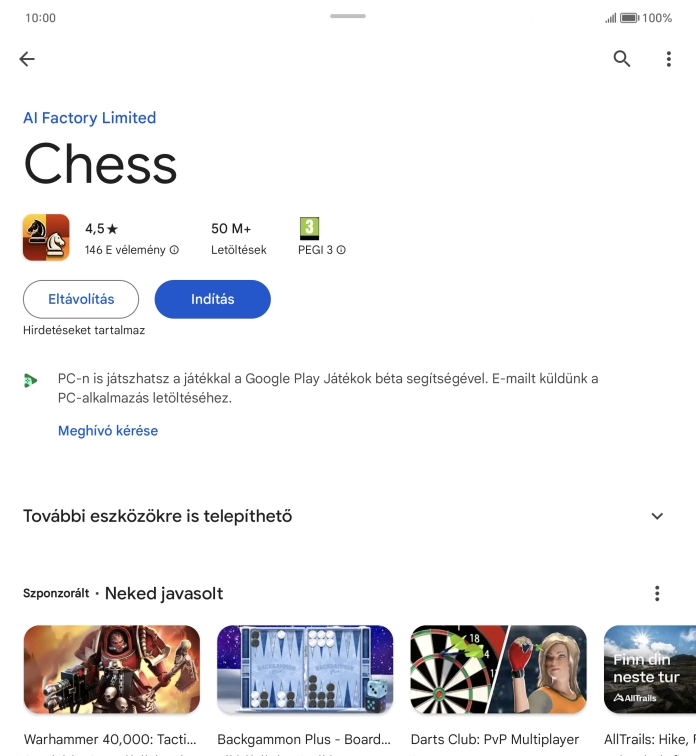
Task: Go back using the top arrow
Action: (27, 59)
